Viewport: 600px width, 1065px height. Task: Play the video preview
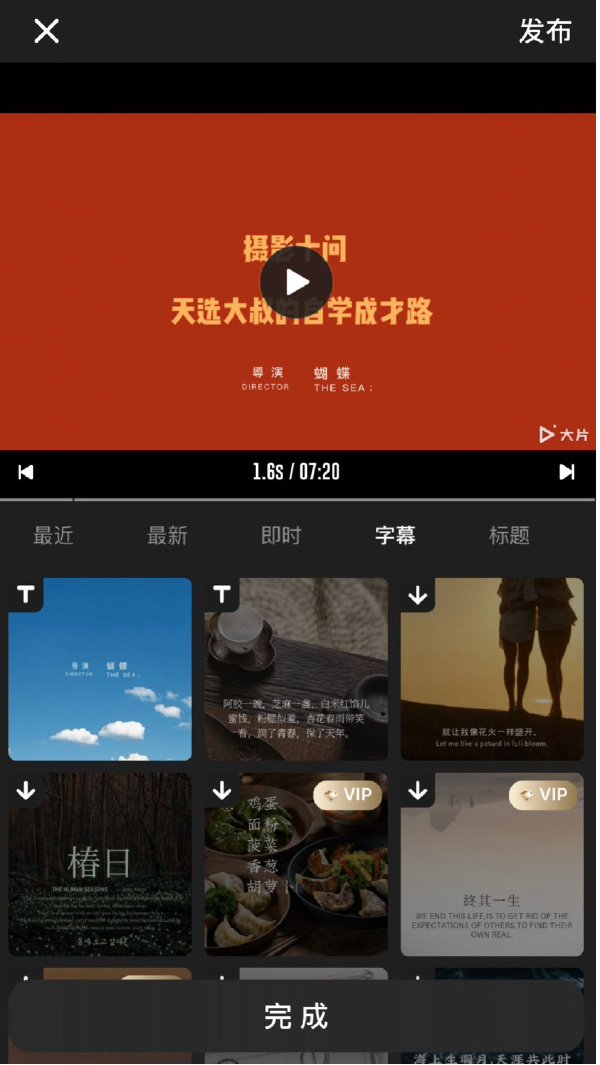(x=296, y=282)
